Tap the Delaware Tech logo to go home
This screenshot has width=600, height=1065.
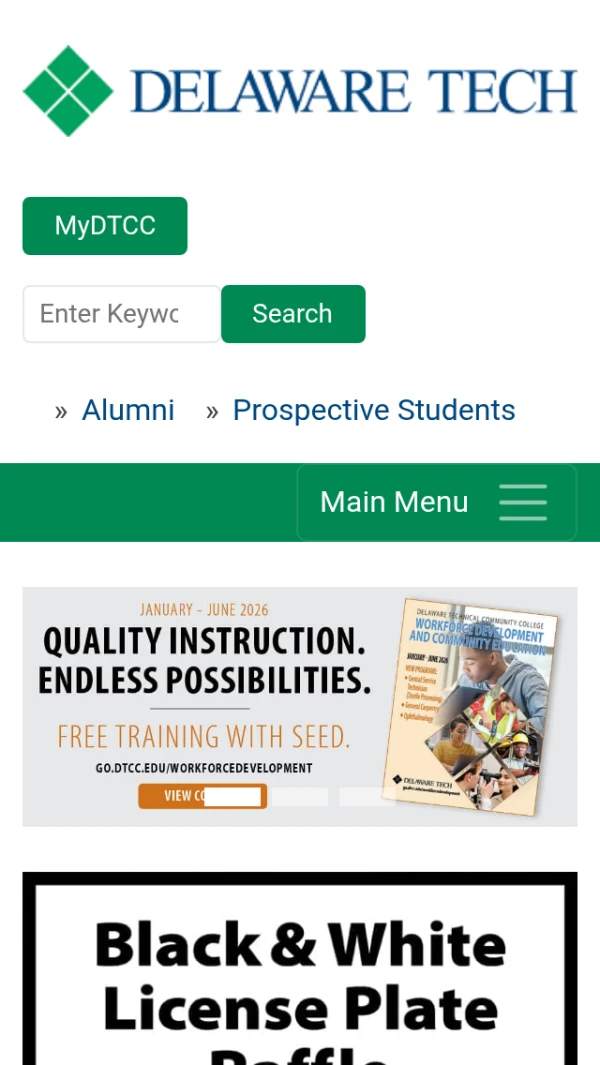300,91
